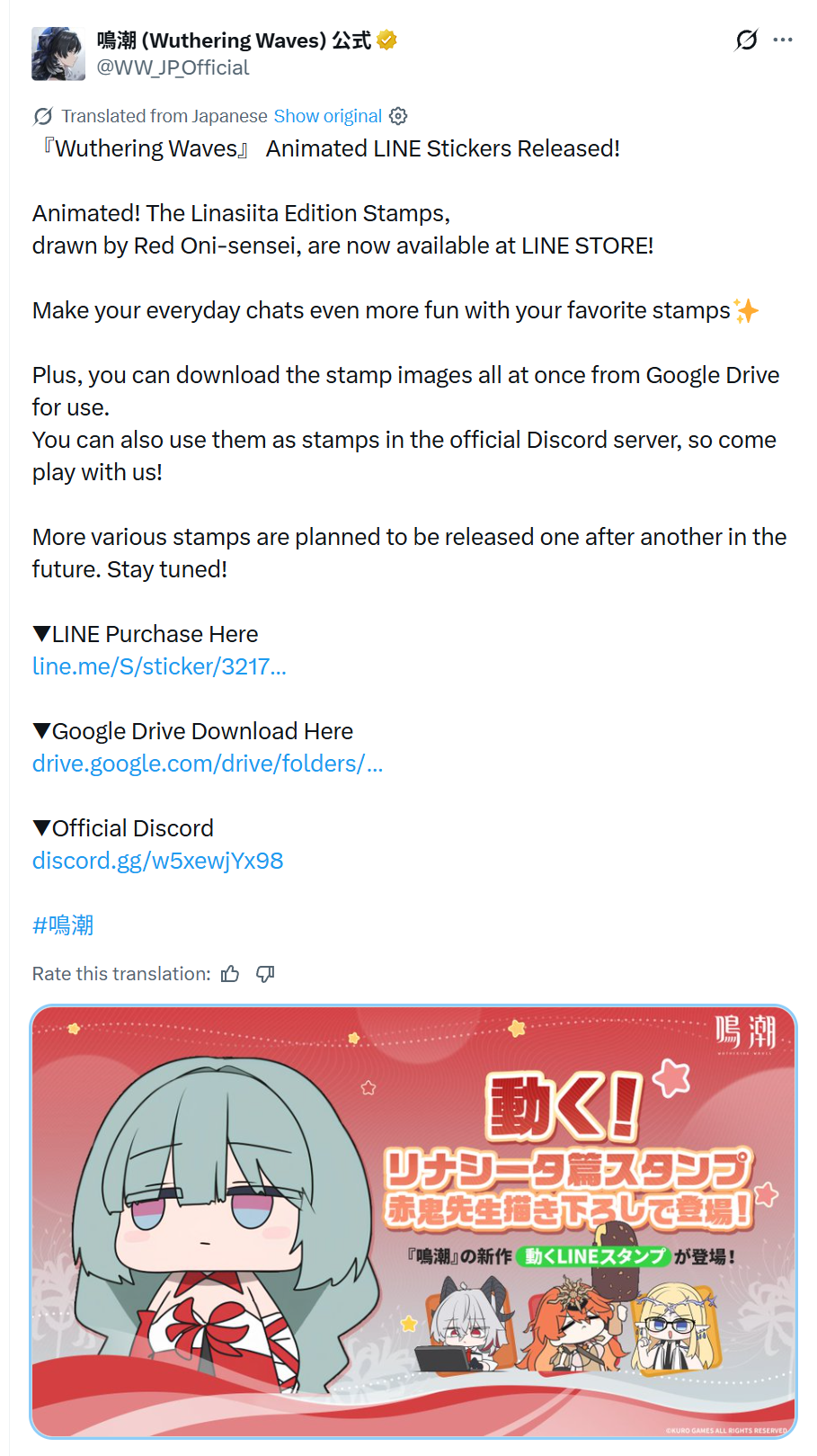Open the #鳴潮 hashtag
817x1456 pixels.
click(63, 925)
